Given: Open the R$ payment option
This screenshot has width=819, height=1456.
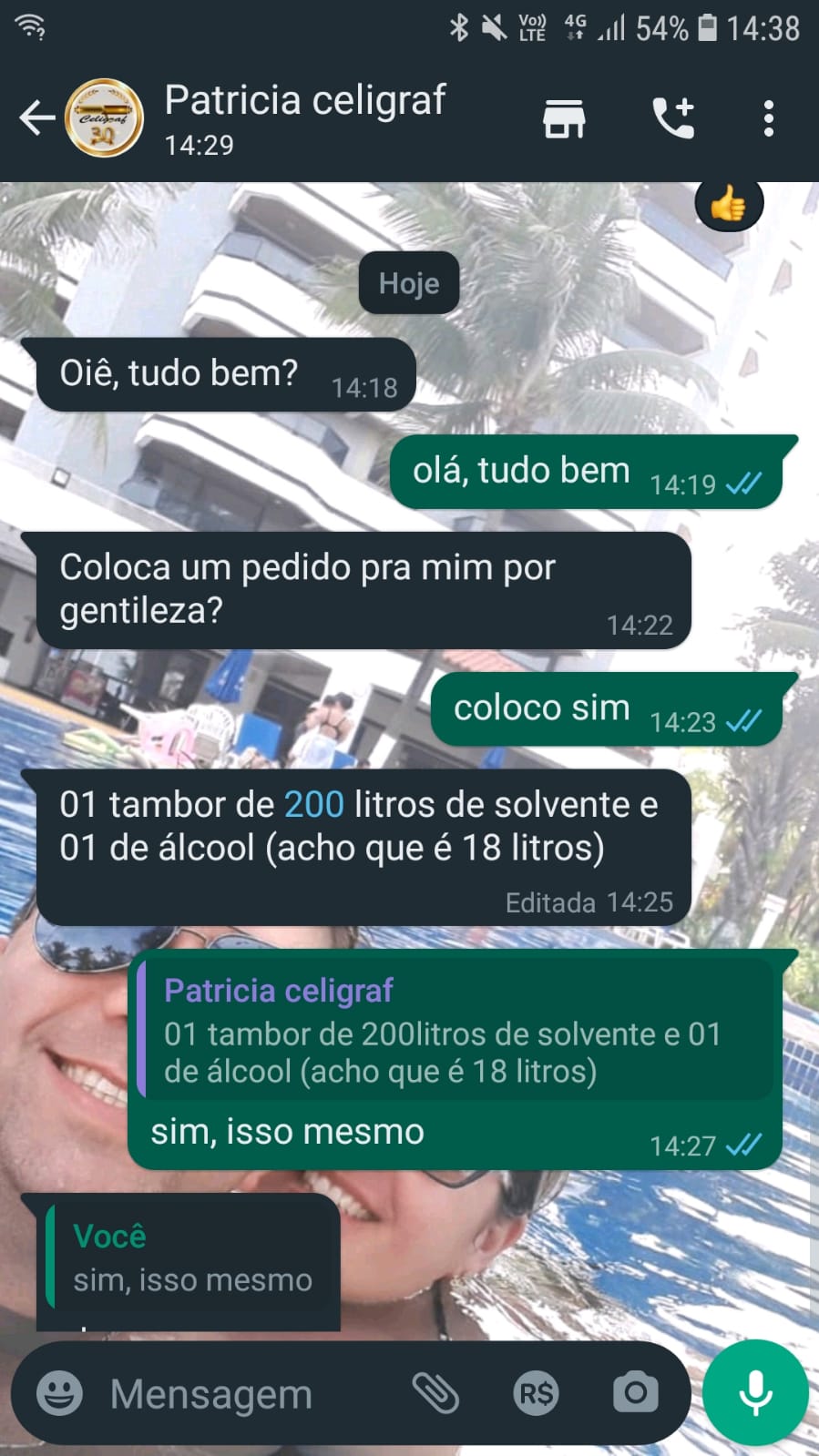Looking at the screenshot, I should 536,1393.
